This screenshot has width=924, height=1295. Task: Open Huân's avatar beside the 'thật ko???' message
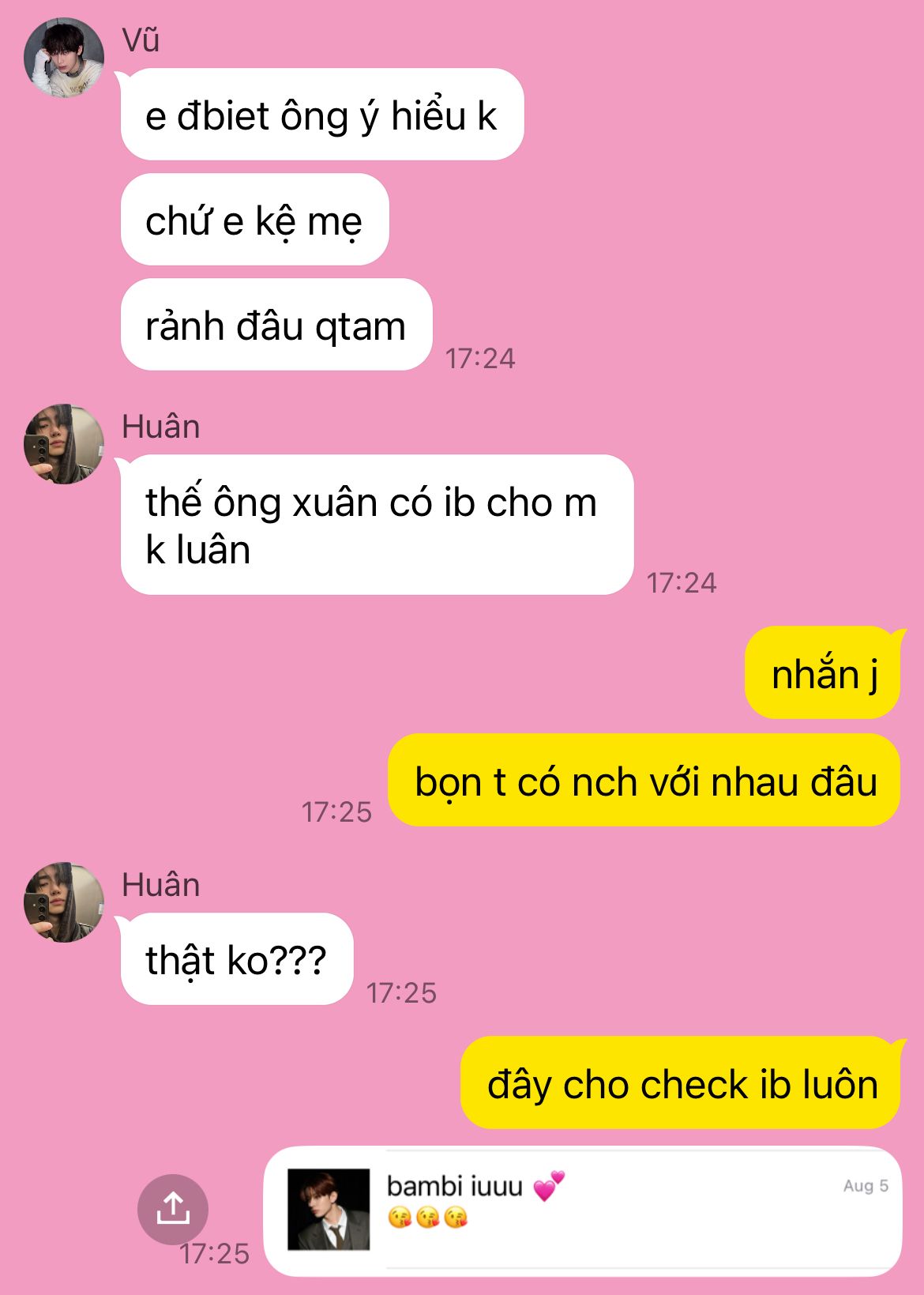64,902
